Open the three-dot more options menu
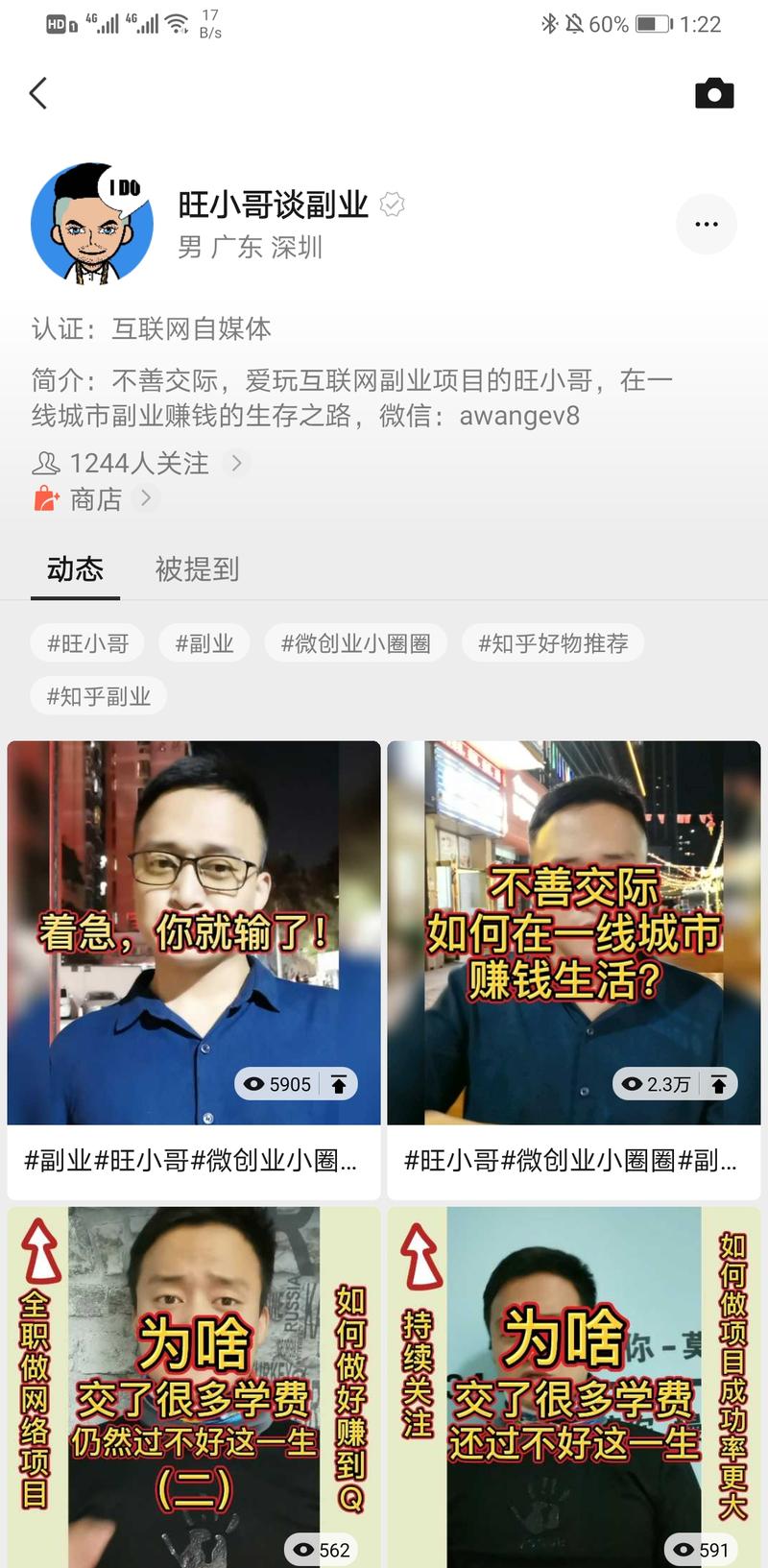768x1568 pixels. point(707,224)
